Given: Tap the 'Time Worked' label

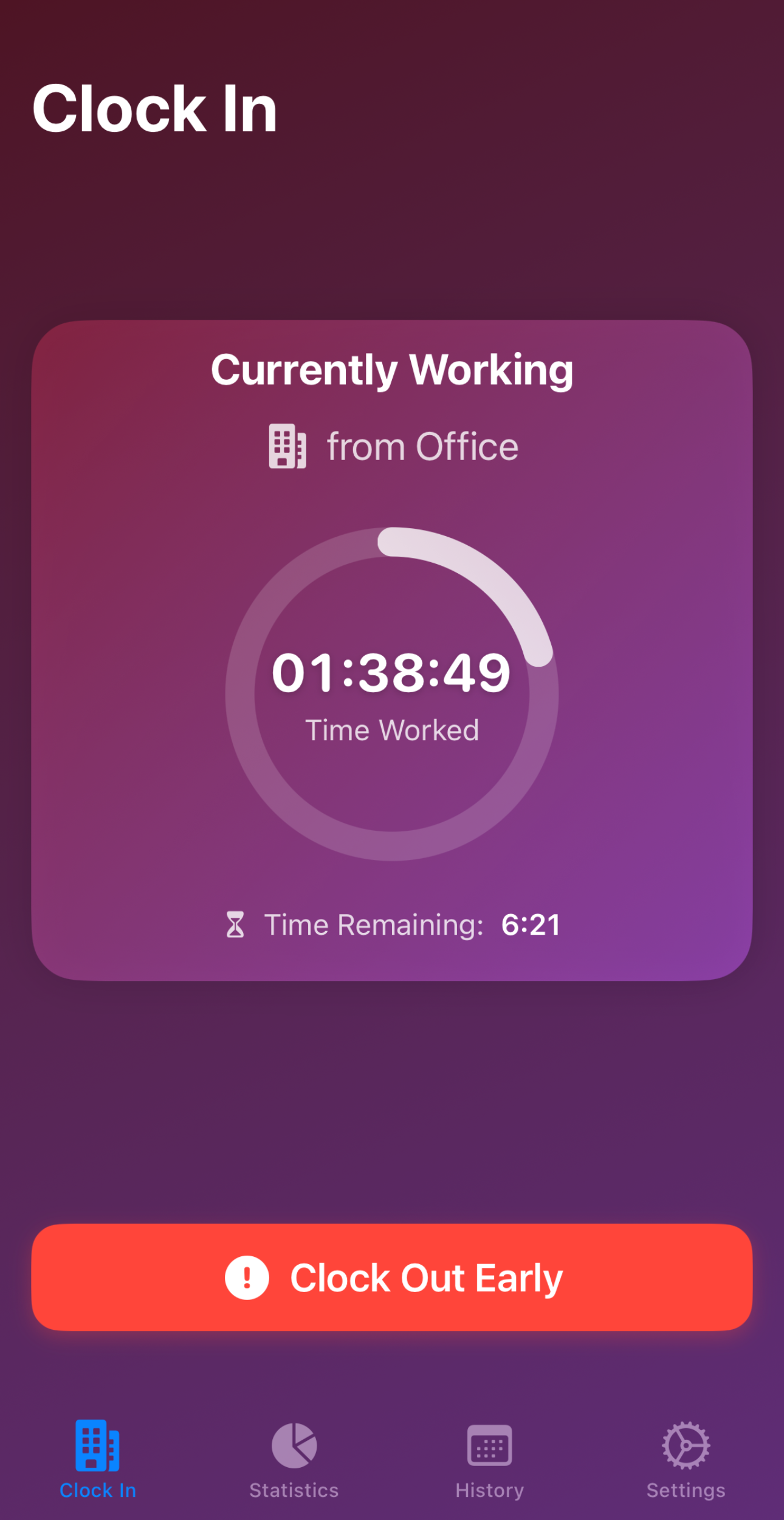Looking at the screenshot, I should coord(392,731).
